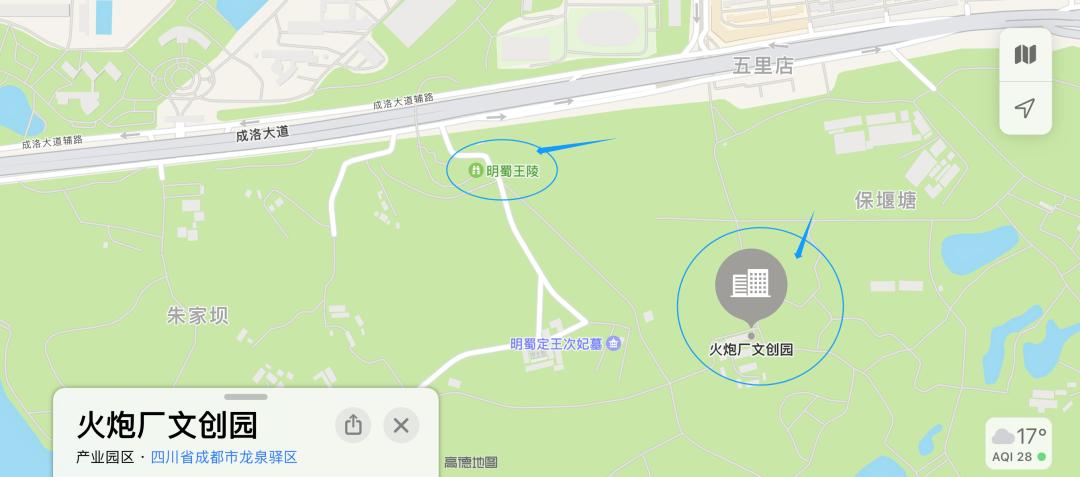
Task: Share 火炮厂文创园 location
Action: click(353, 425)
